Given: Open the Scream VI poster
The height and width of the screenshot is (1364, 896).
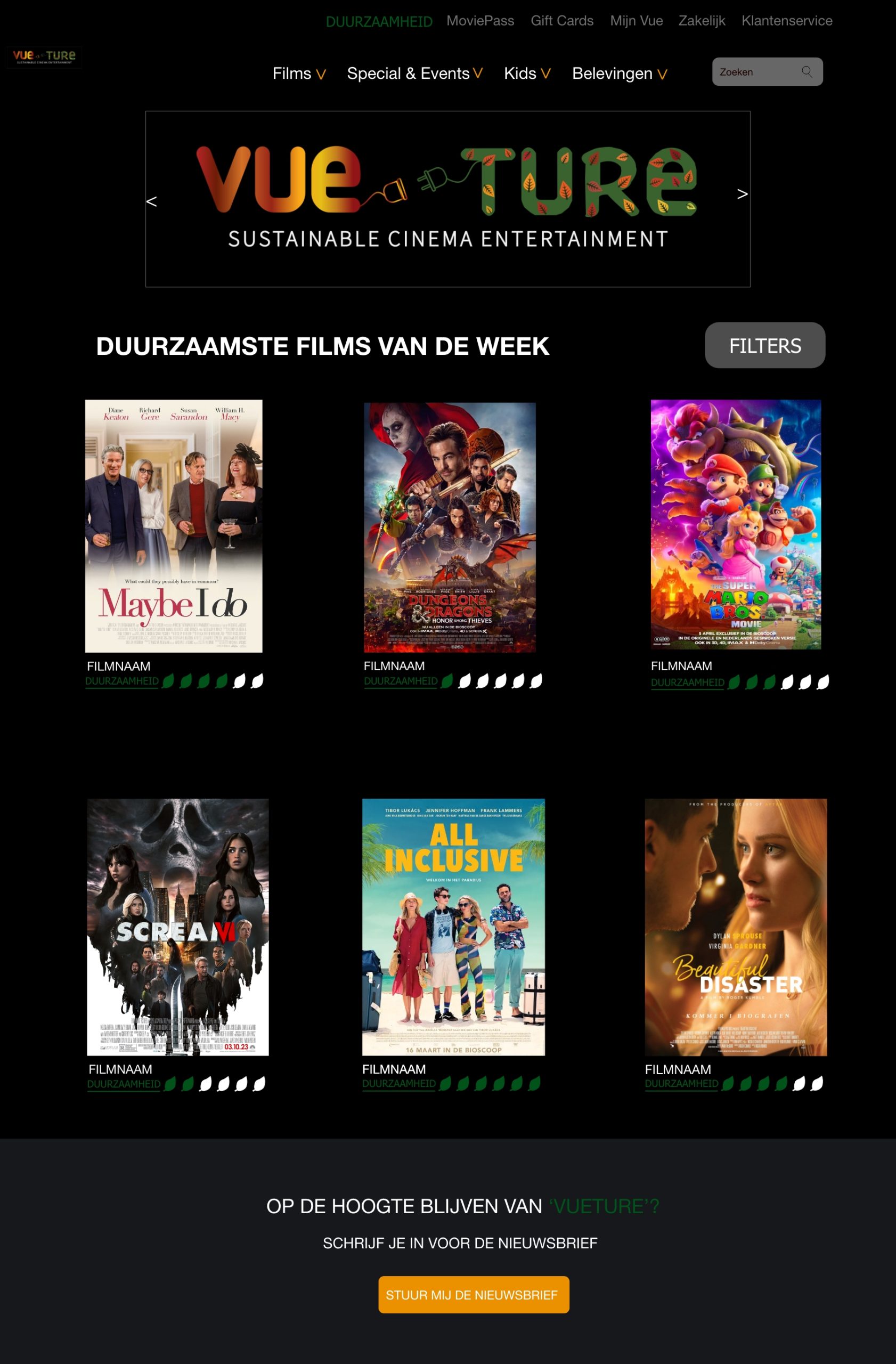Looking at the screenshot, I should click(177, 926).
